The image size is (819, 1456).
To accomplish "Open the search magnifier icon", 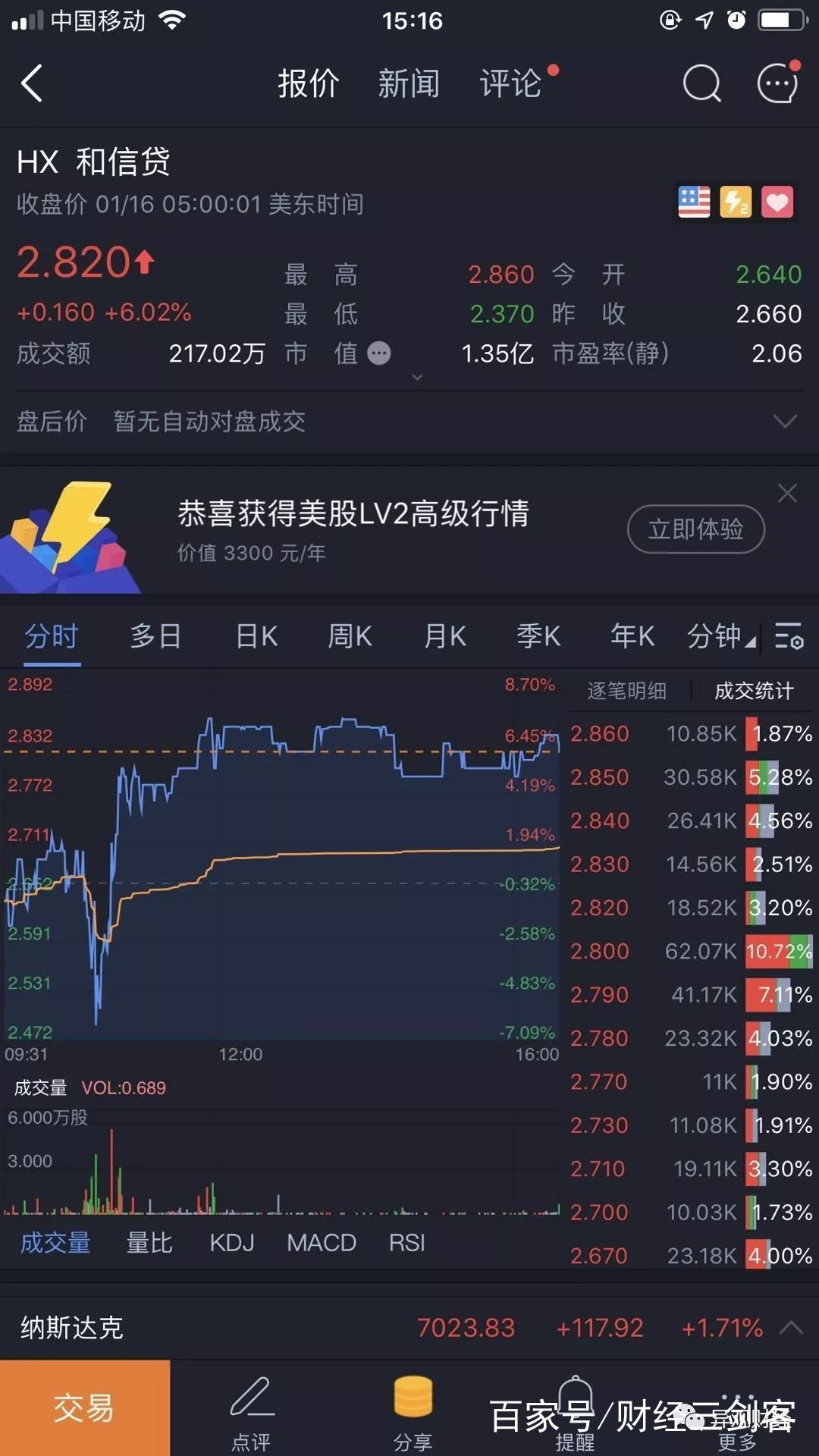I will coord(701,83).
